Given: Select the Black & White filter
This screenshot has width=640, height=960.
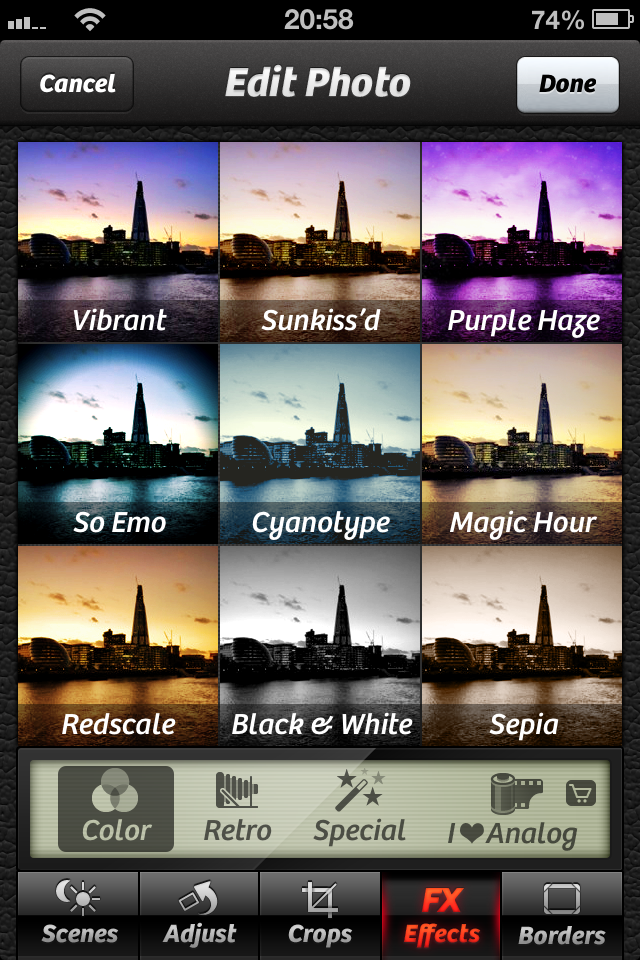Looking at the screenshot, I should tap(320, 645).
